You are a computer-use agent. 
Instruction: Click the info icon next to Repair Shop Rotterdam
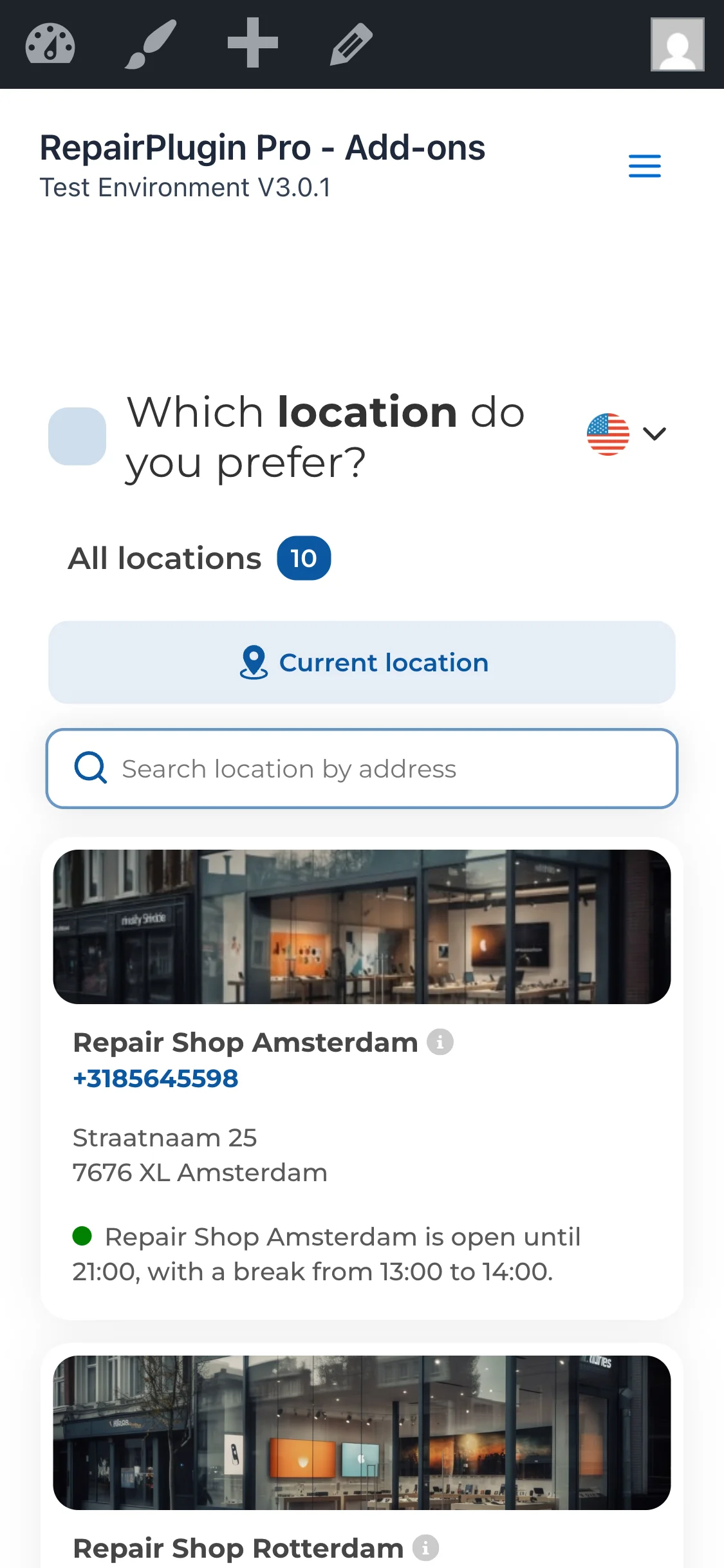(x=425, y=1548)
